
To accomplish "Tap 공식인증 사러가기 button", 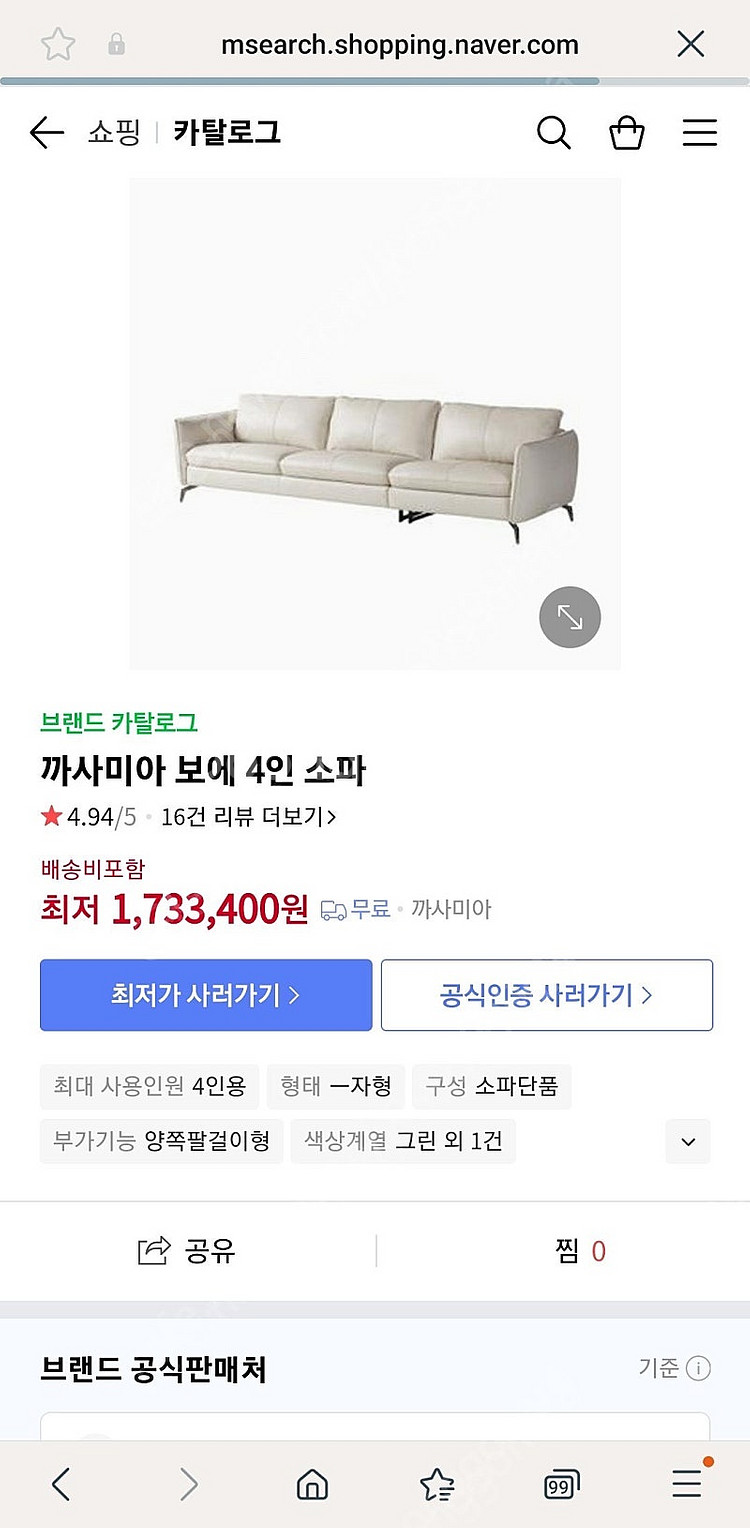I will pos(547,995).
